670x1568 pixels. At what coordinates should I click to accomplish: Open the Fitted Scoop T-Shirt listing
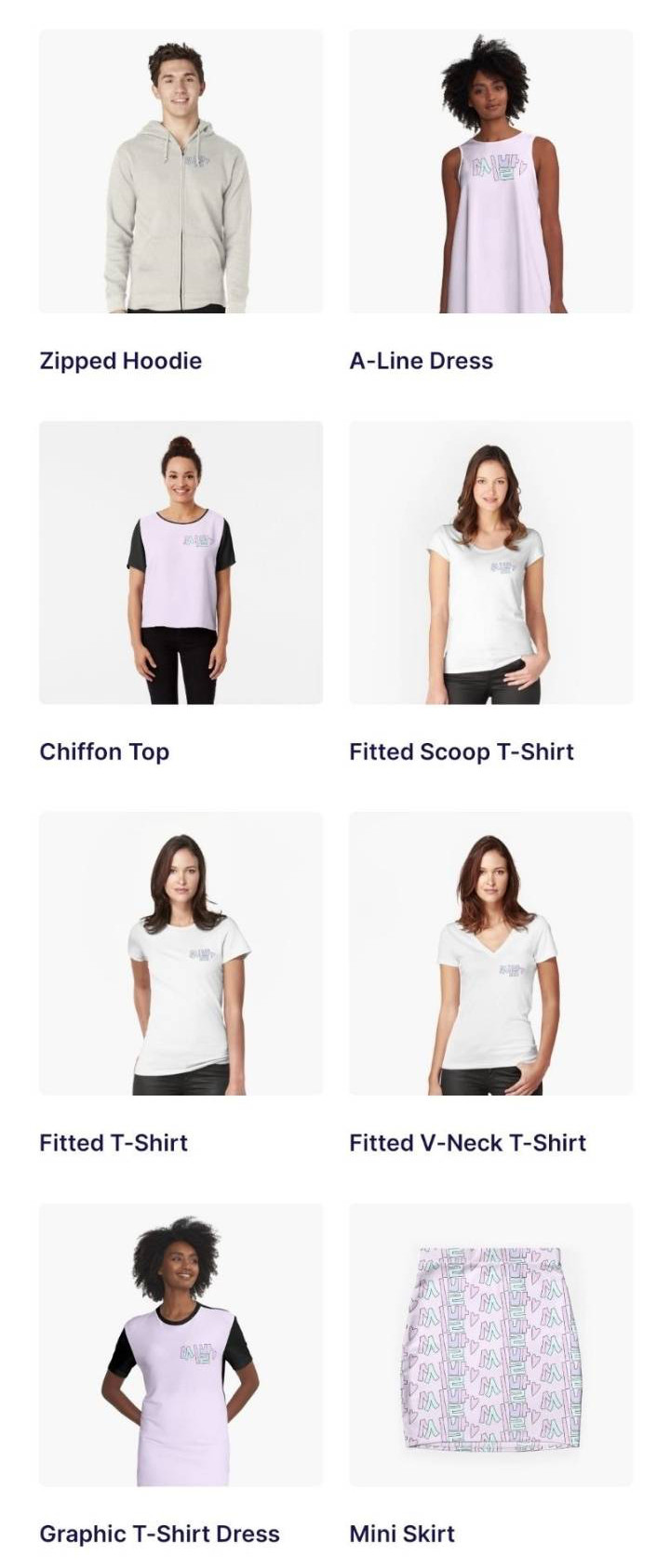490,563
